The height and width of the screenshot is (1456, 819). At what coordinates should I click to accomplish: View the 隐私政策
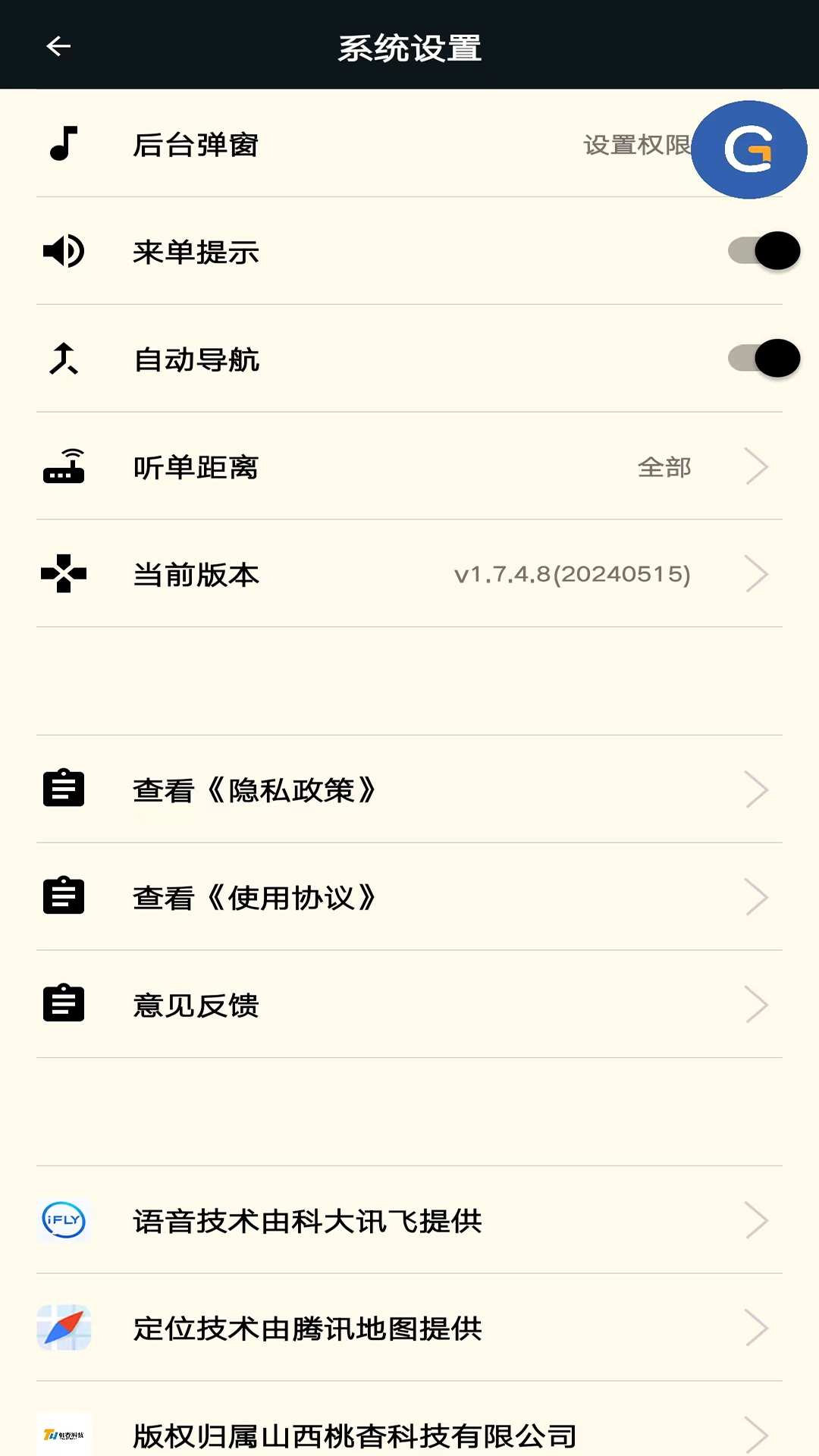(x=409, y=789)
